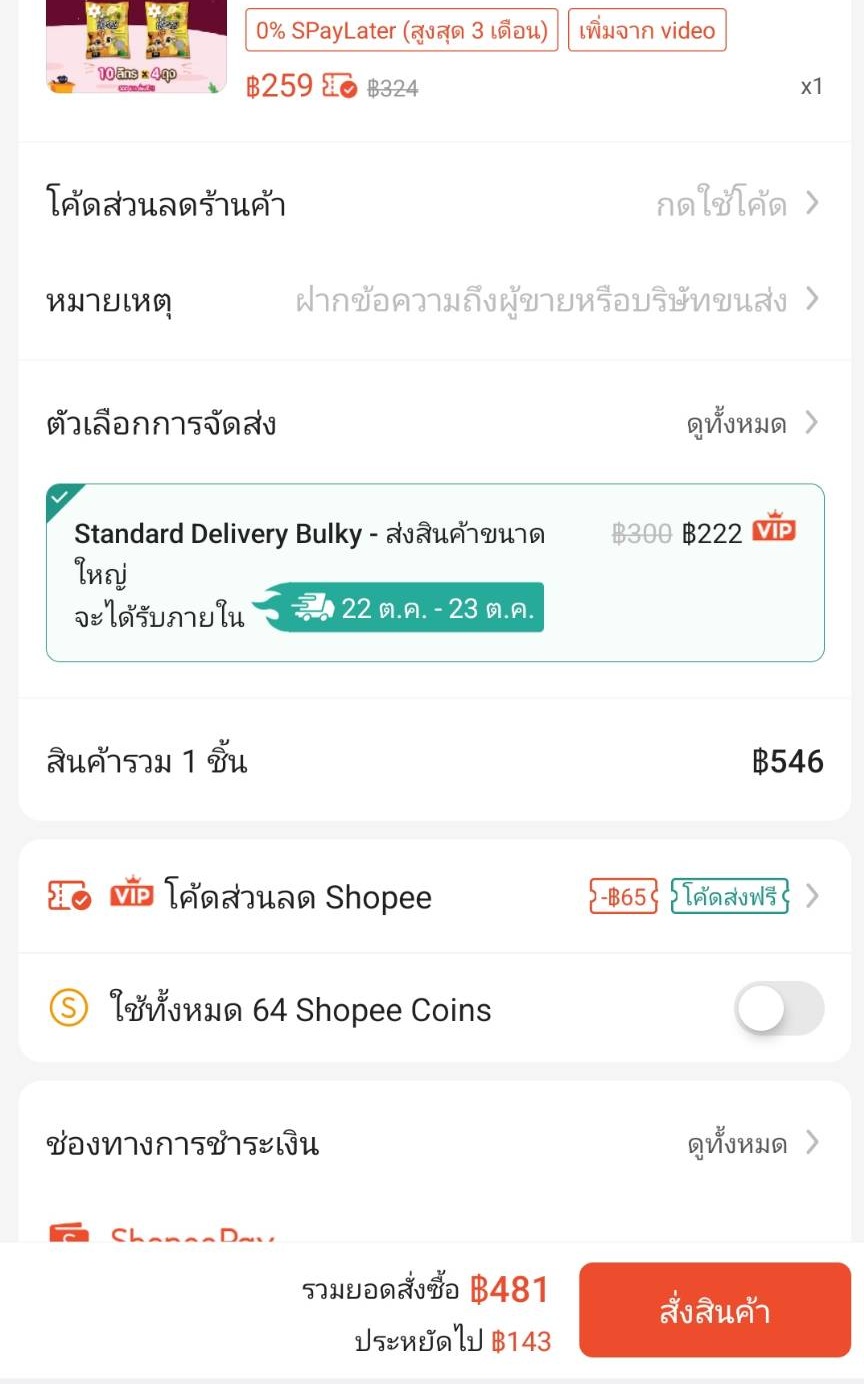864x1384 pixels.
Task: View all options for ช่องทางการชำระเงิน
Action: point(752,1143)
